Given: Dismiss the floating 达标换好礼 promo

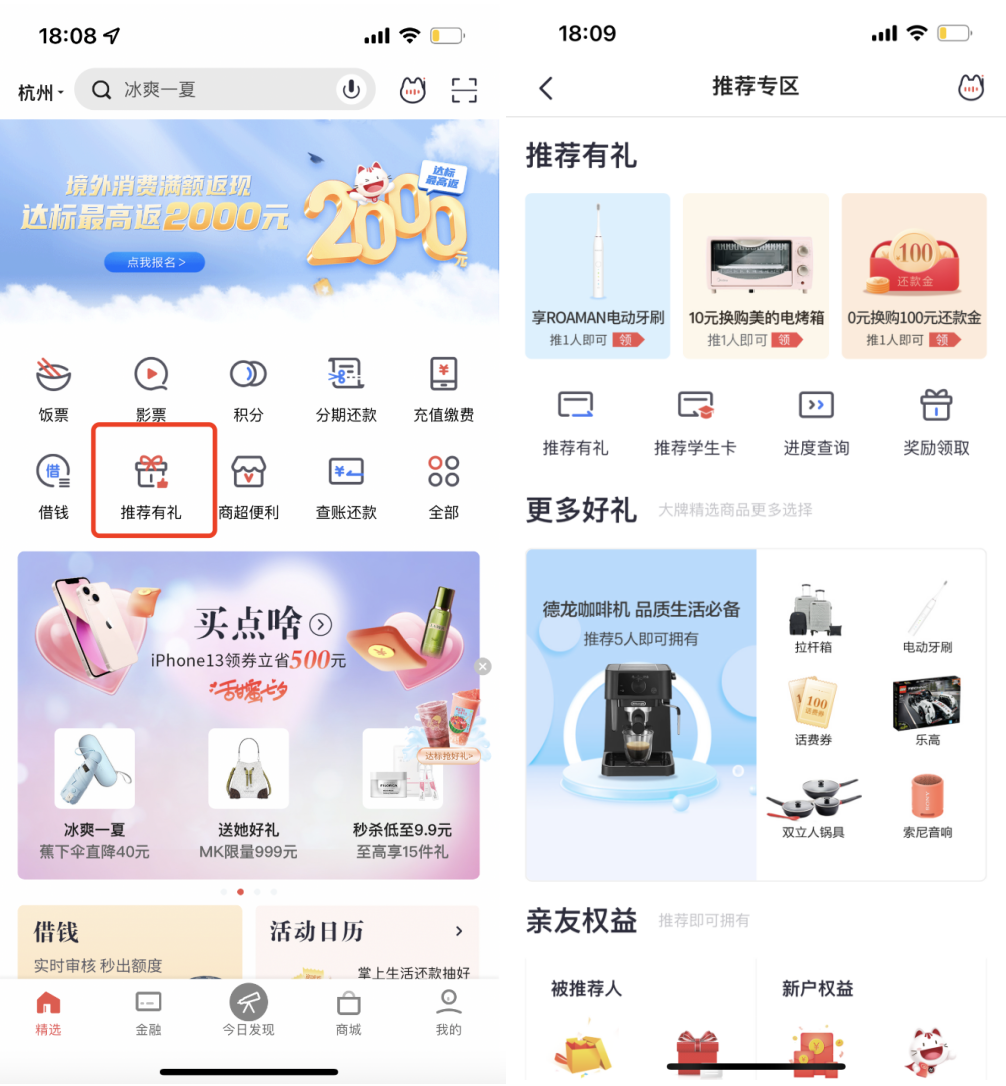Looking at the screenshot, I should tap(483, 666).
